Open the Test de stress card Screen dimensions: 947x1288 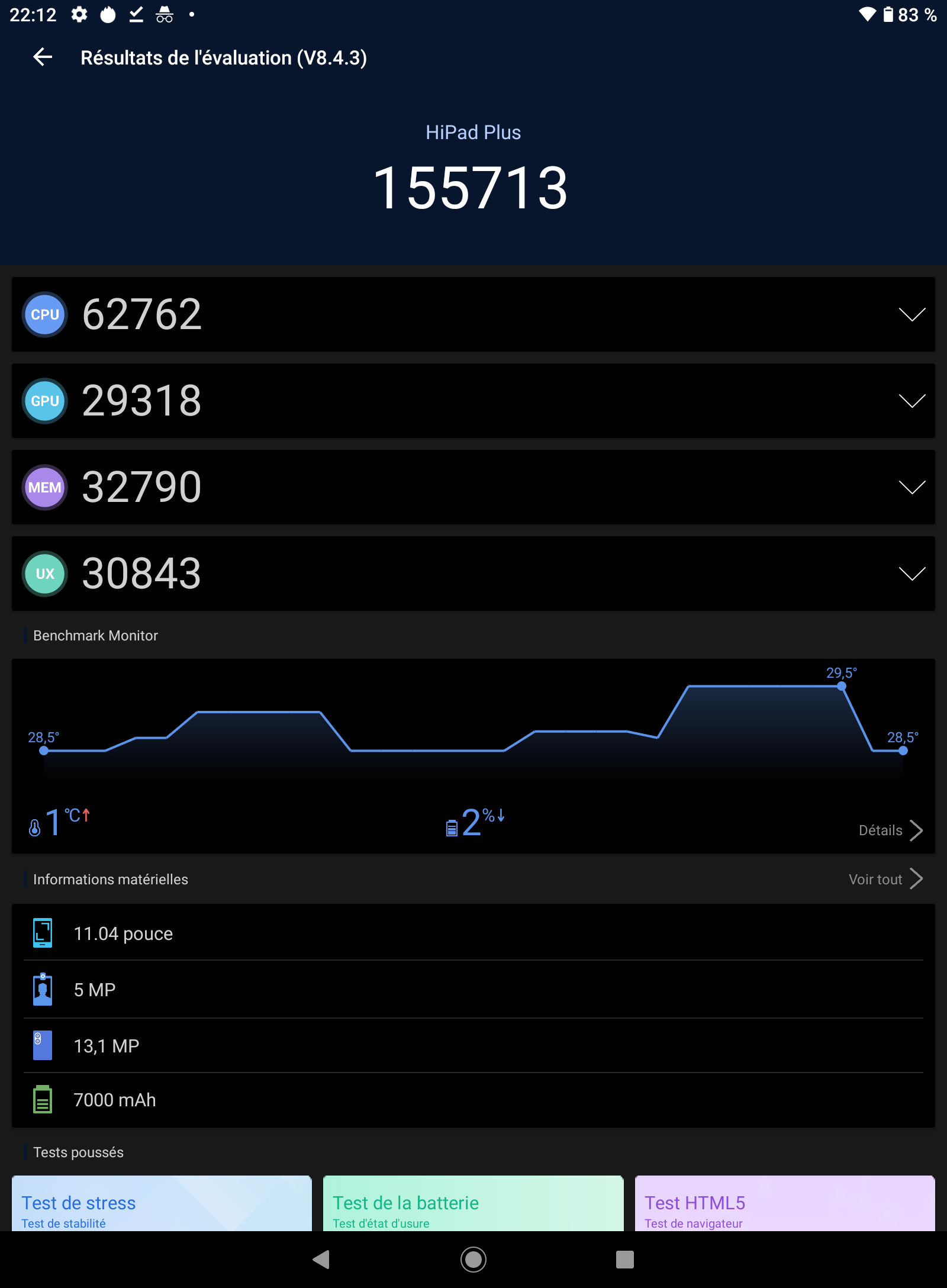[x=162, y=1204]
